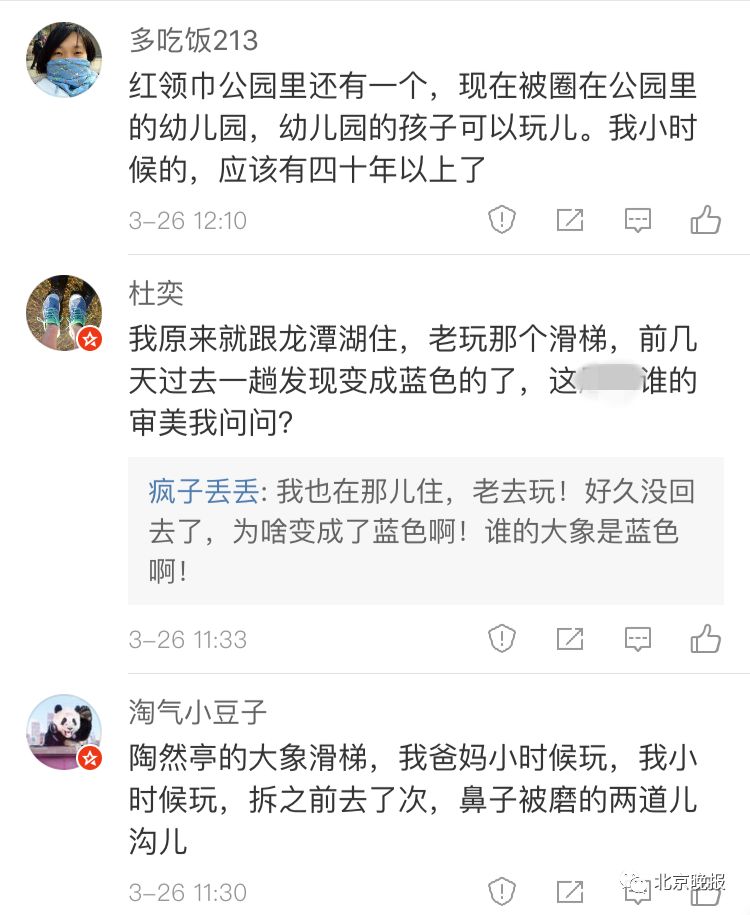Reply to 杜奕's comment
Screen dimensions: 750x915
point(638,638)
